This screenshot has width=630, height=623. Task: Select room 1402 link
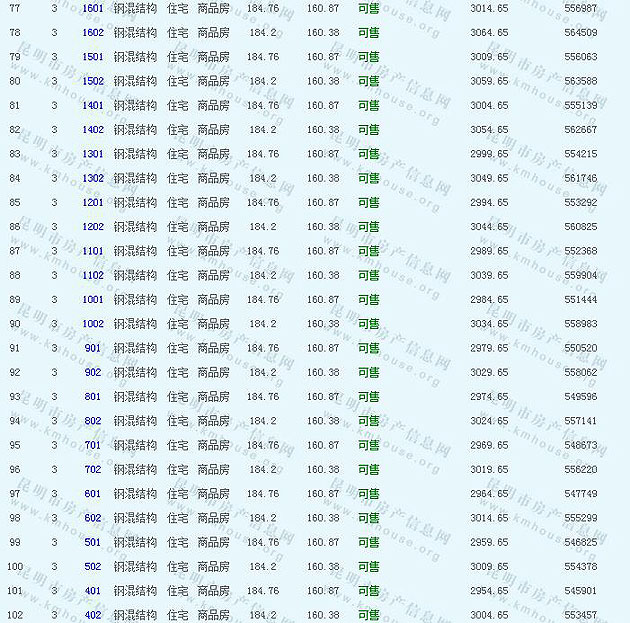(92, 130)
